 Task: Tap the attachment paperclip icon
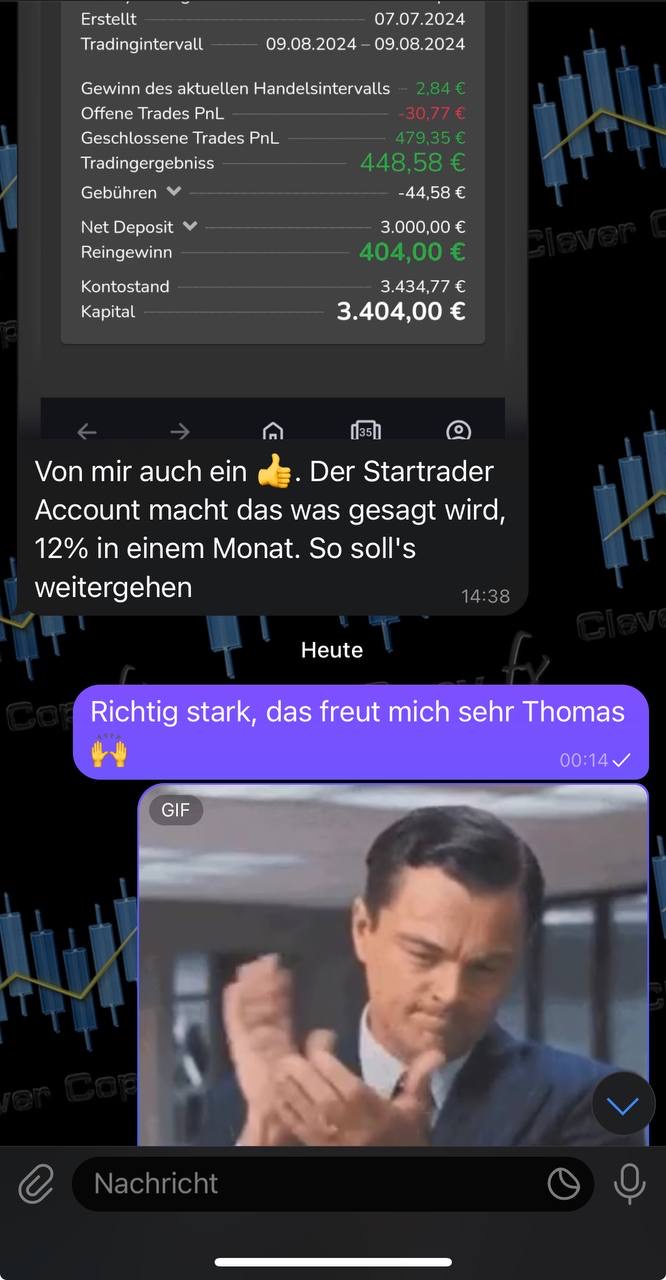point(36,1184)
